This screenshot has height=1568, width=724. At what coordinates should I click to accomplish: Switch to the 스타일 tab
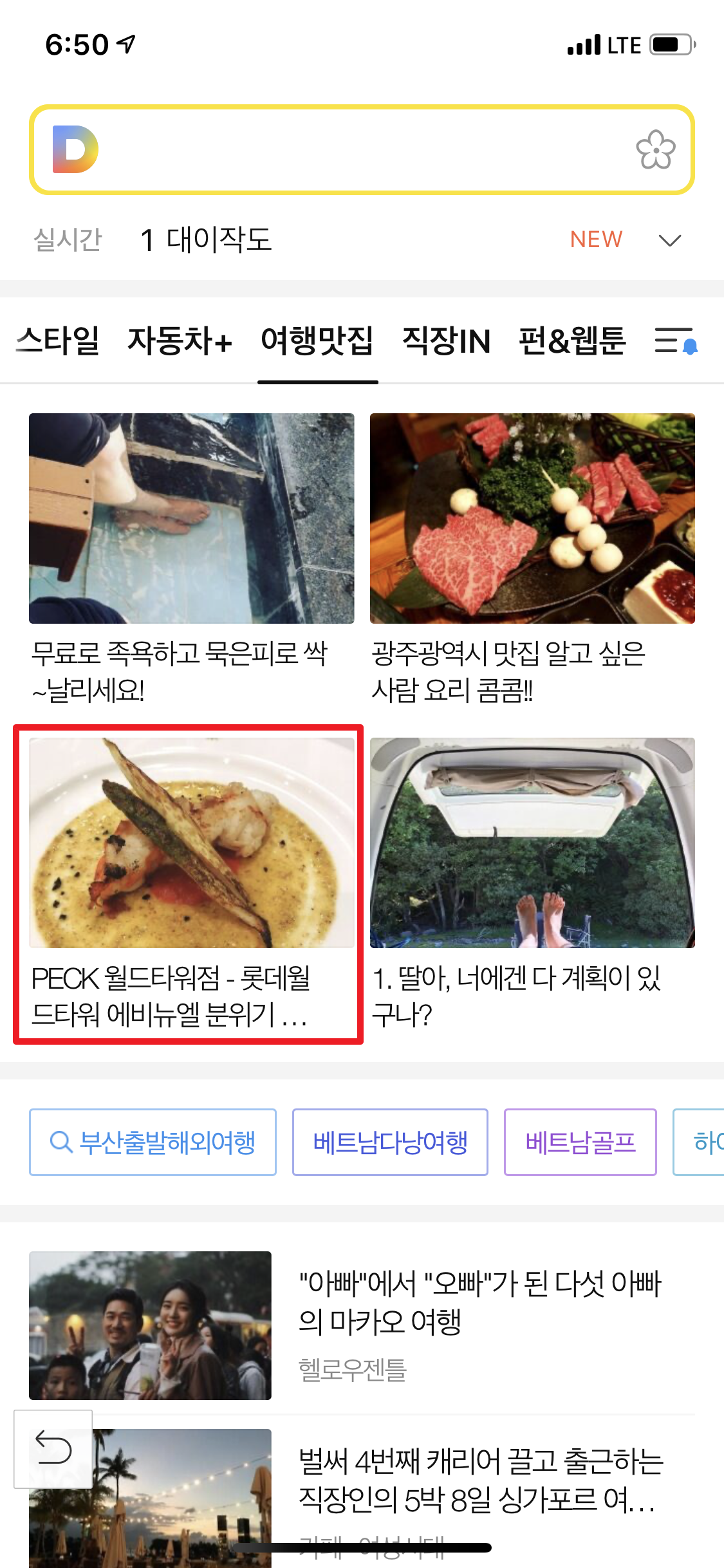[58, 341]
